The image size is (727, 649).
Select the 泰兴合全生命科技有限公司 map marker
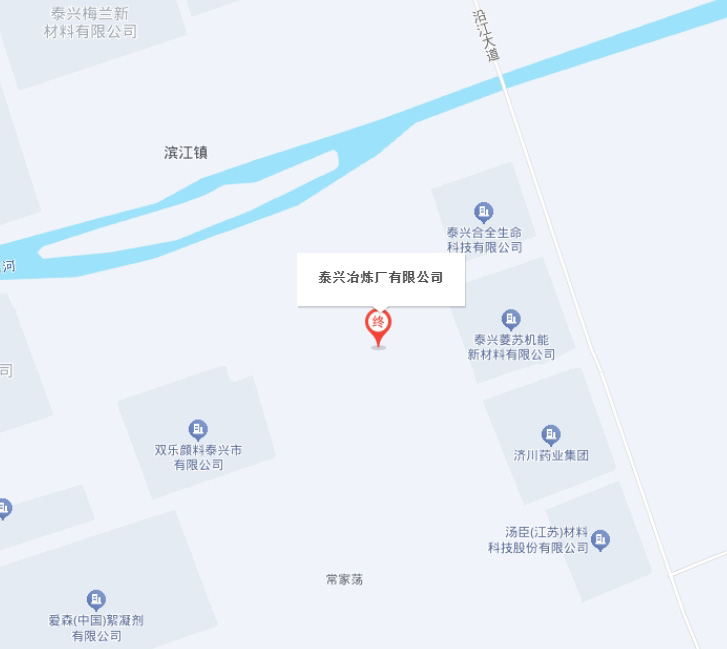(484, 212)
